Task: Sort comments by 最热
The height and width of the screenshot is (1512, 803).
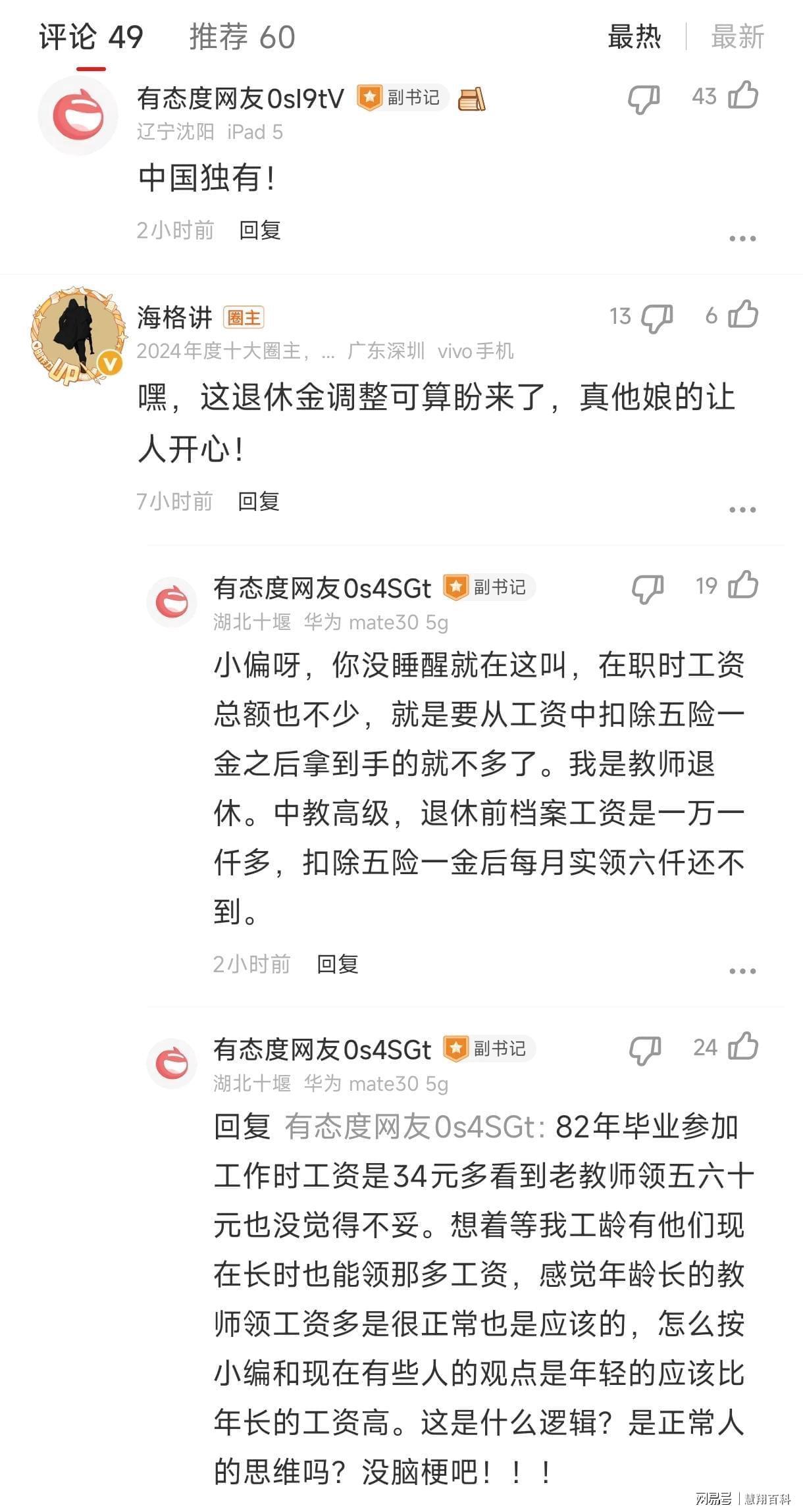Action: (635, 37)
